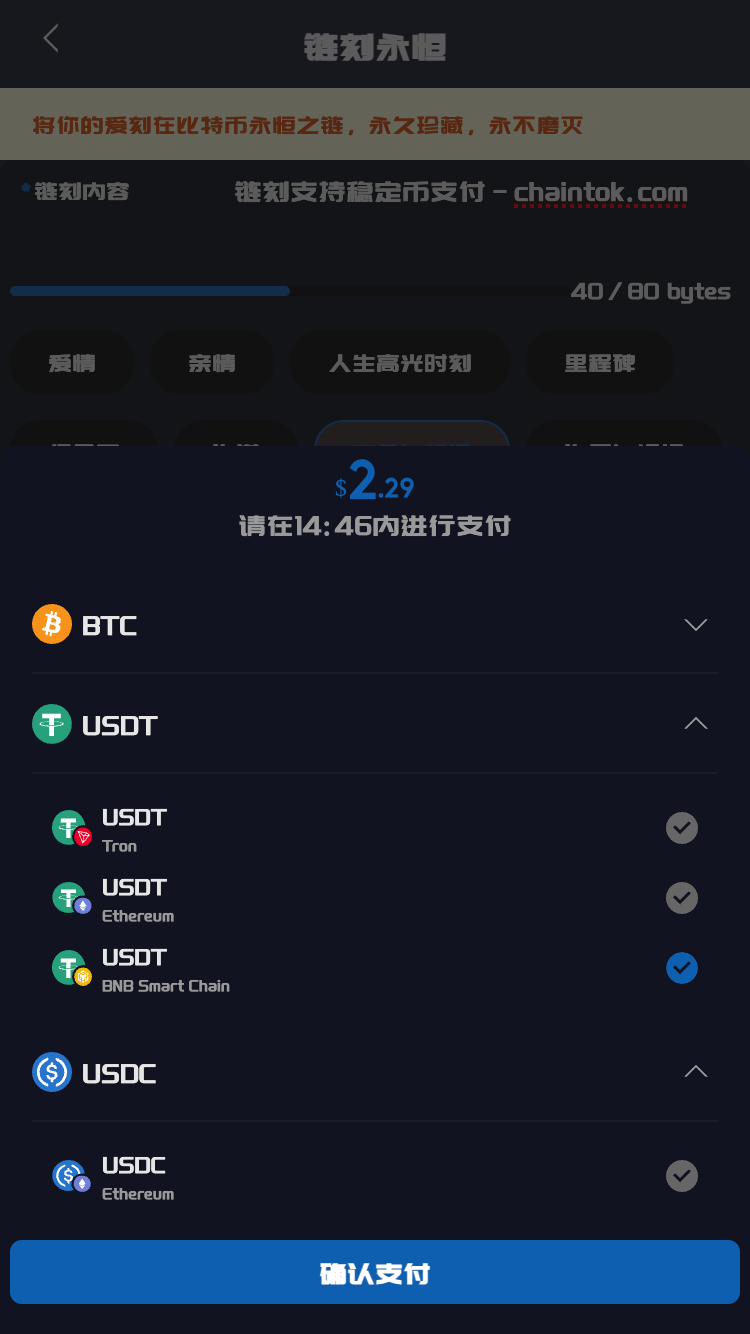Select USDC on Ethereum network

tap(681, 1175)
